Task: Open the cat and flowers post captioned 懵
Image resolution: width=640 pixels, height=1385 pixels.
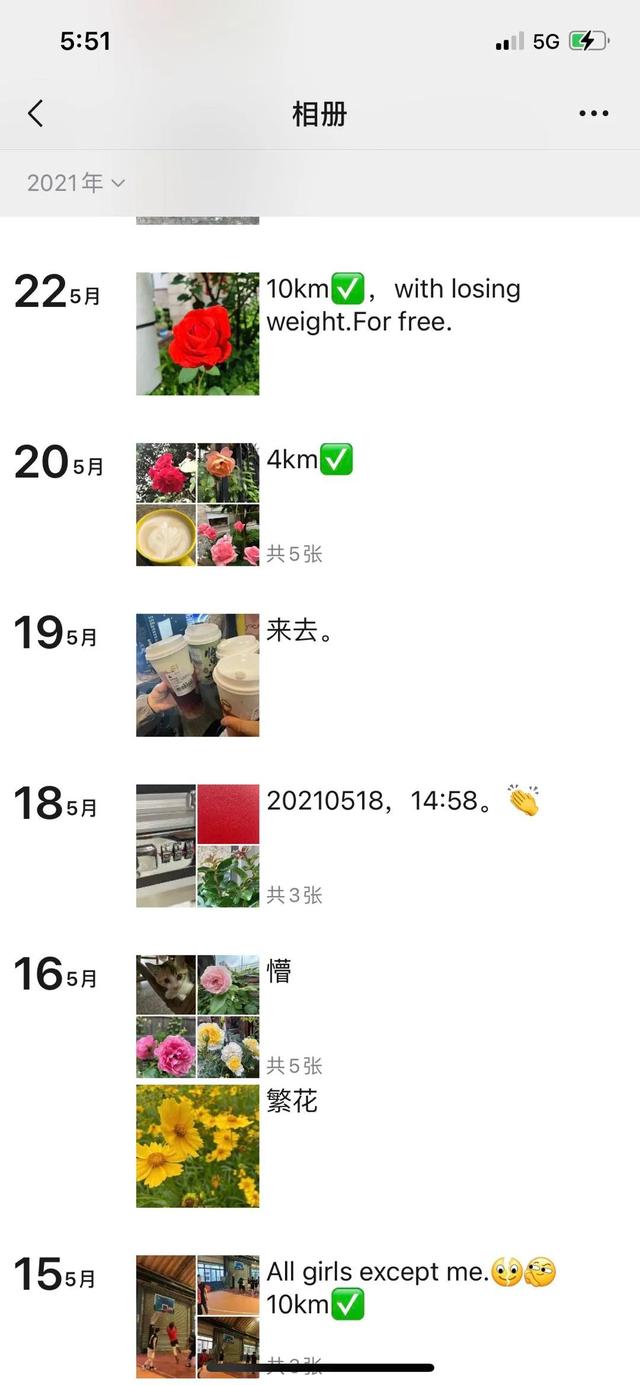Action: (x=197, y=1016)
